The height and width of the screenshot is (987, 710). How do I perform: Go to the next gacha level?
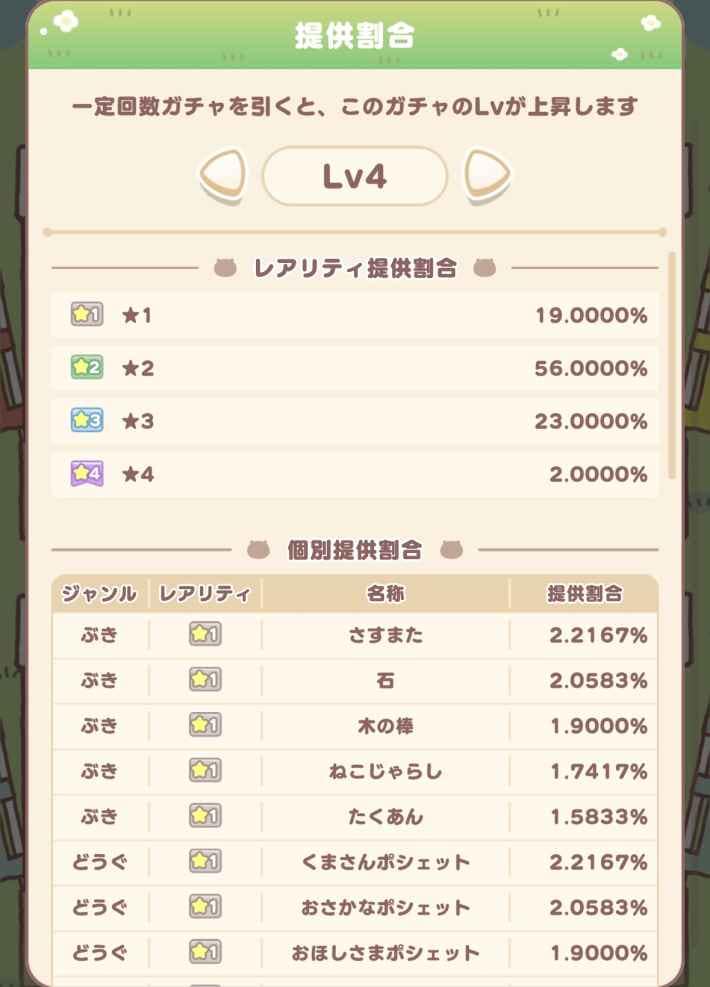pyautogui.click(x=487, y=177)
